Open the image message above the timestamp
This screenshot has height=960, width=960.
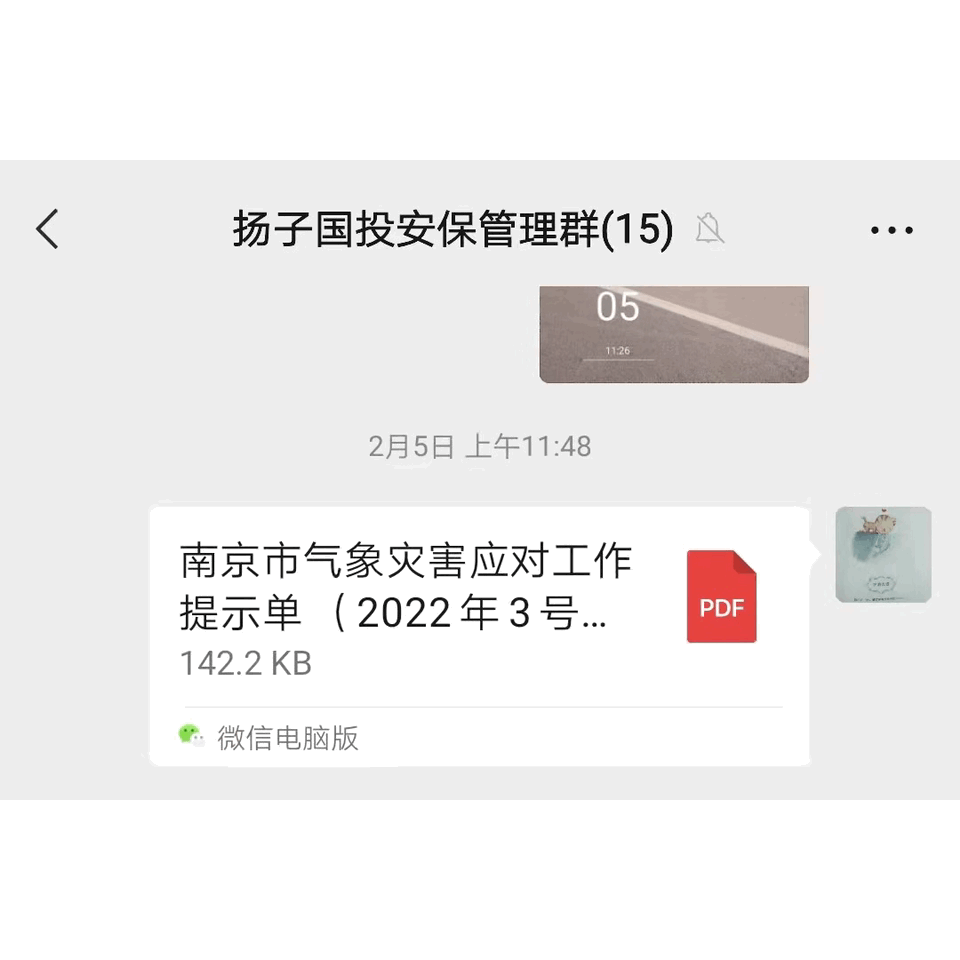click(673, 334)
